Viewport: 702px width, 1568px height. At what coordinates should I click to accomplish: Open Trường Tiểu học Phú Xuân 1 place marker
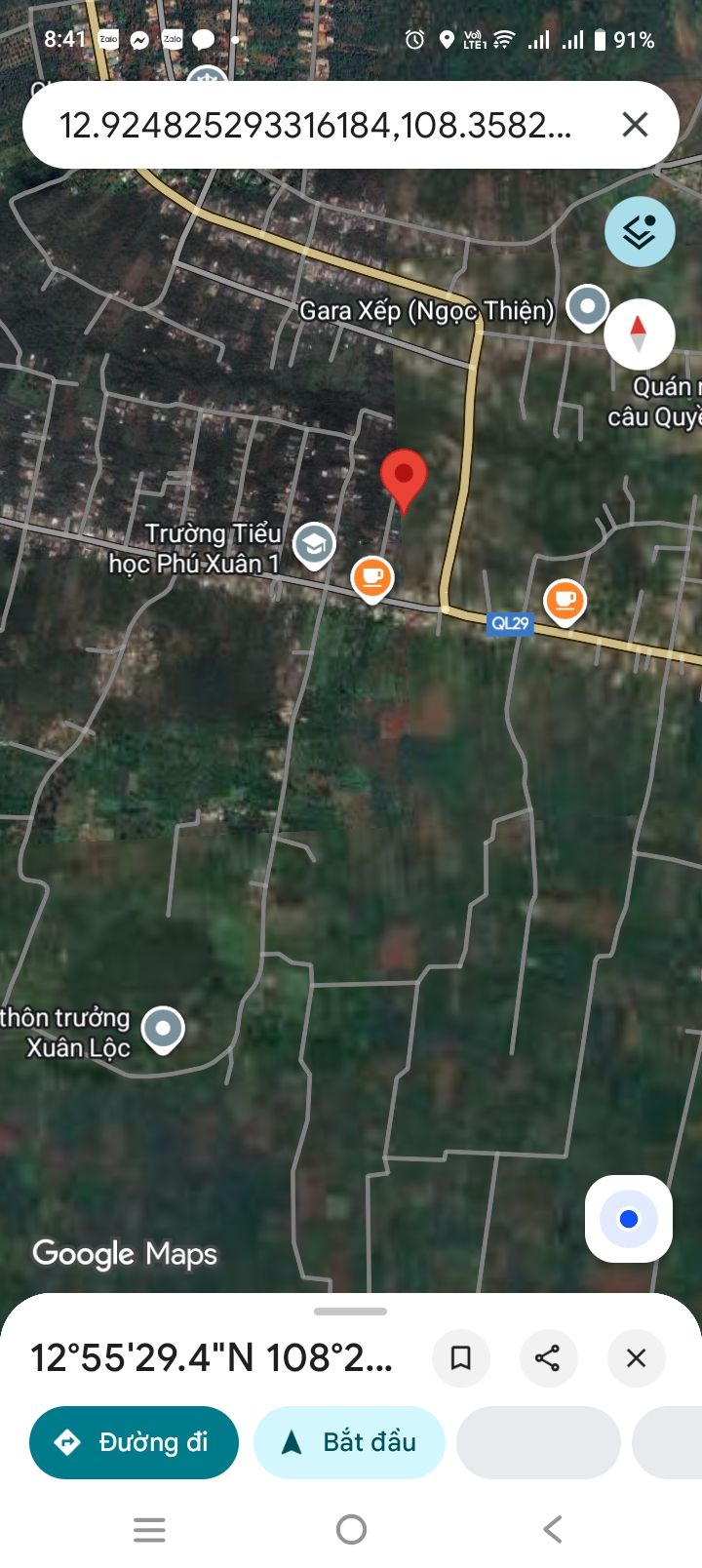[x=314, y=546]
